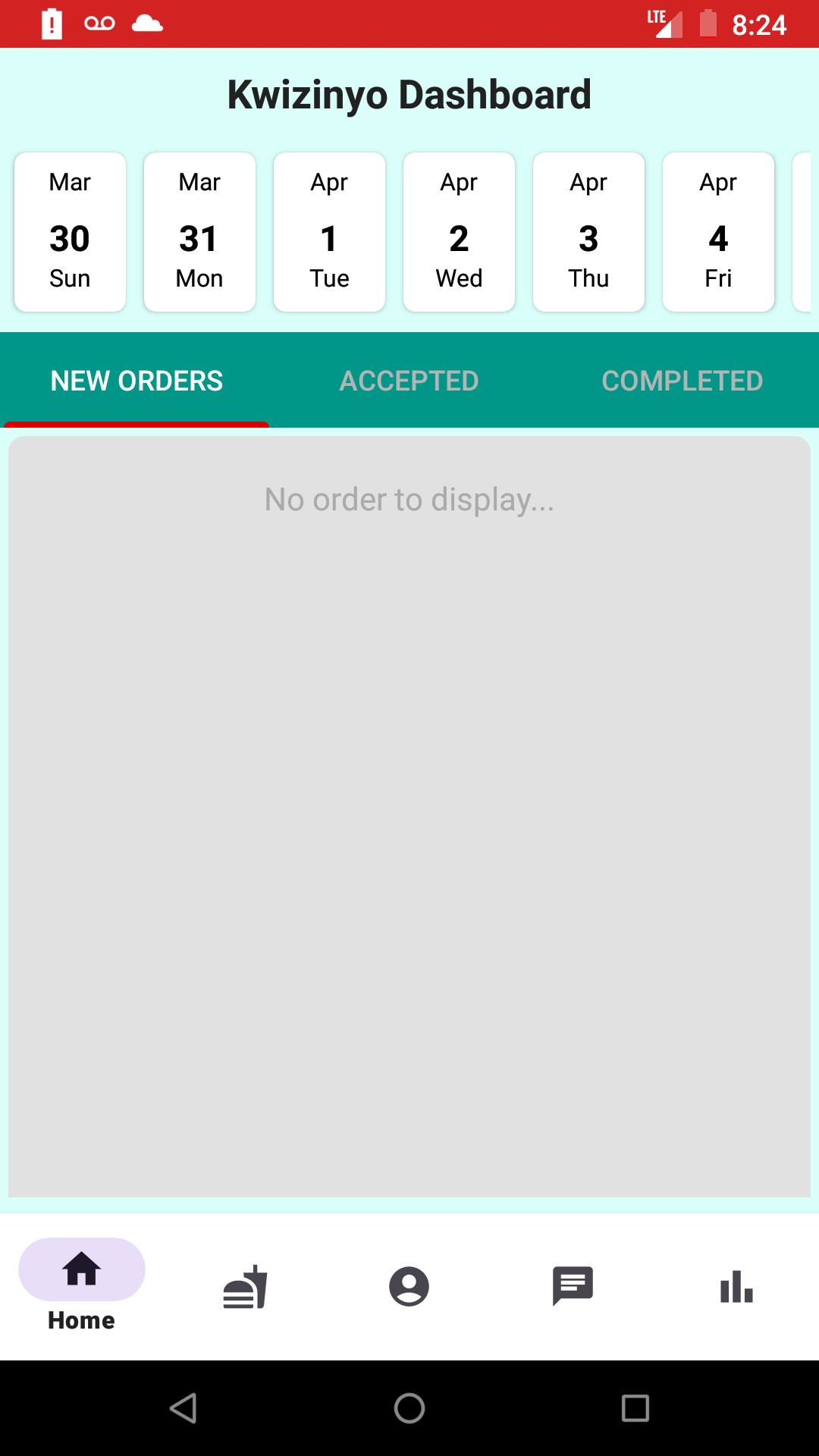The width and height of the screenshot is (819, 1456).
Task: Choose the Apr 4 Fri date card
Action: point(718,232)
